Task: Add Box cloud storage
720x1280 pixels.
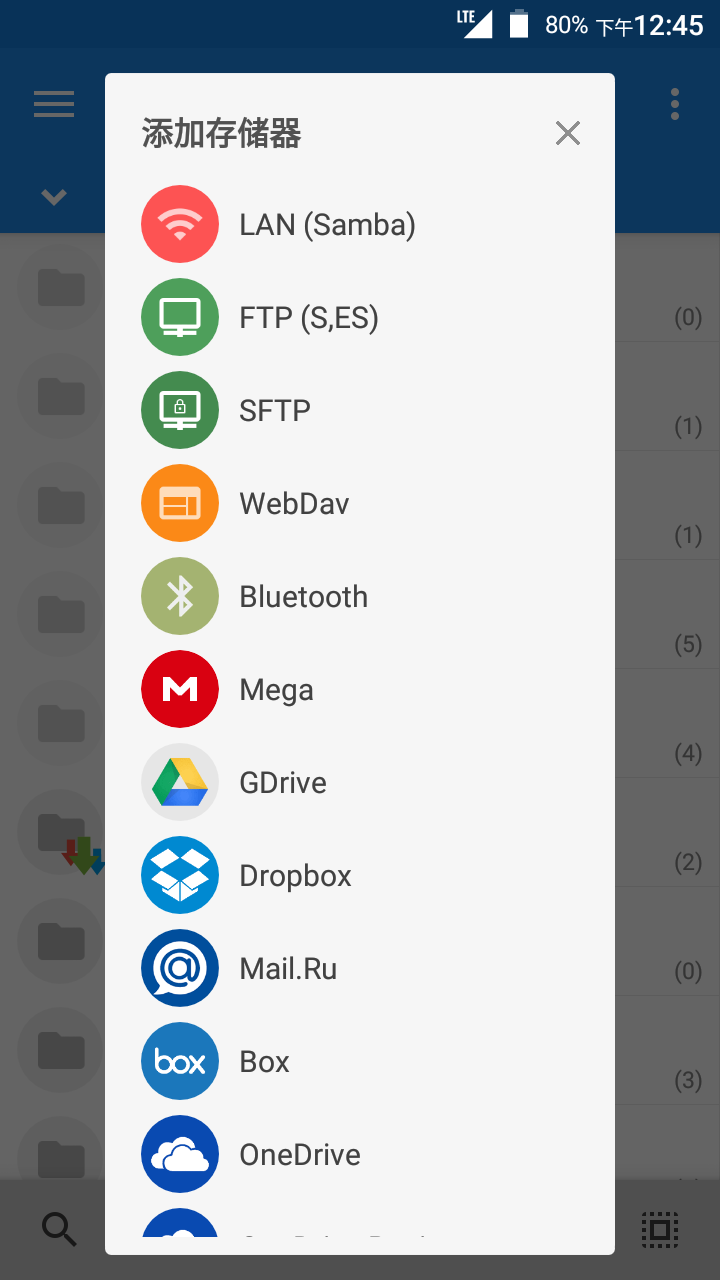Action: point(360,1062)
